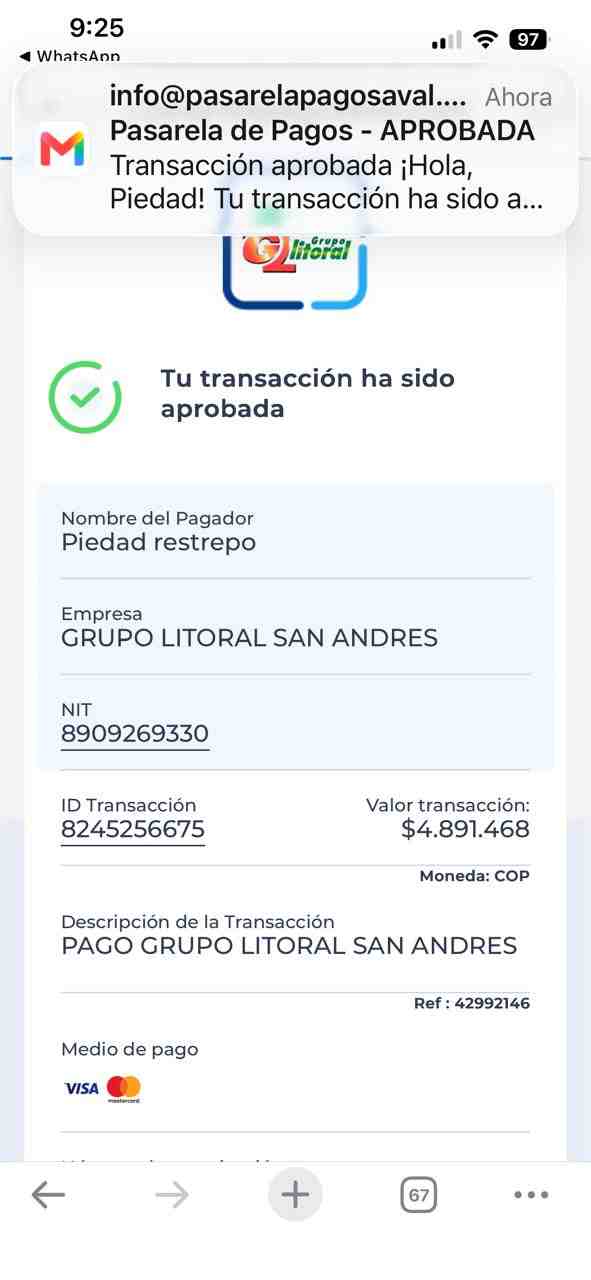Open a new browser tab
The image size is (591, 1280).
click(x=295, y=1194)
